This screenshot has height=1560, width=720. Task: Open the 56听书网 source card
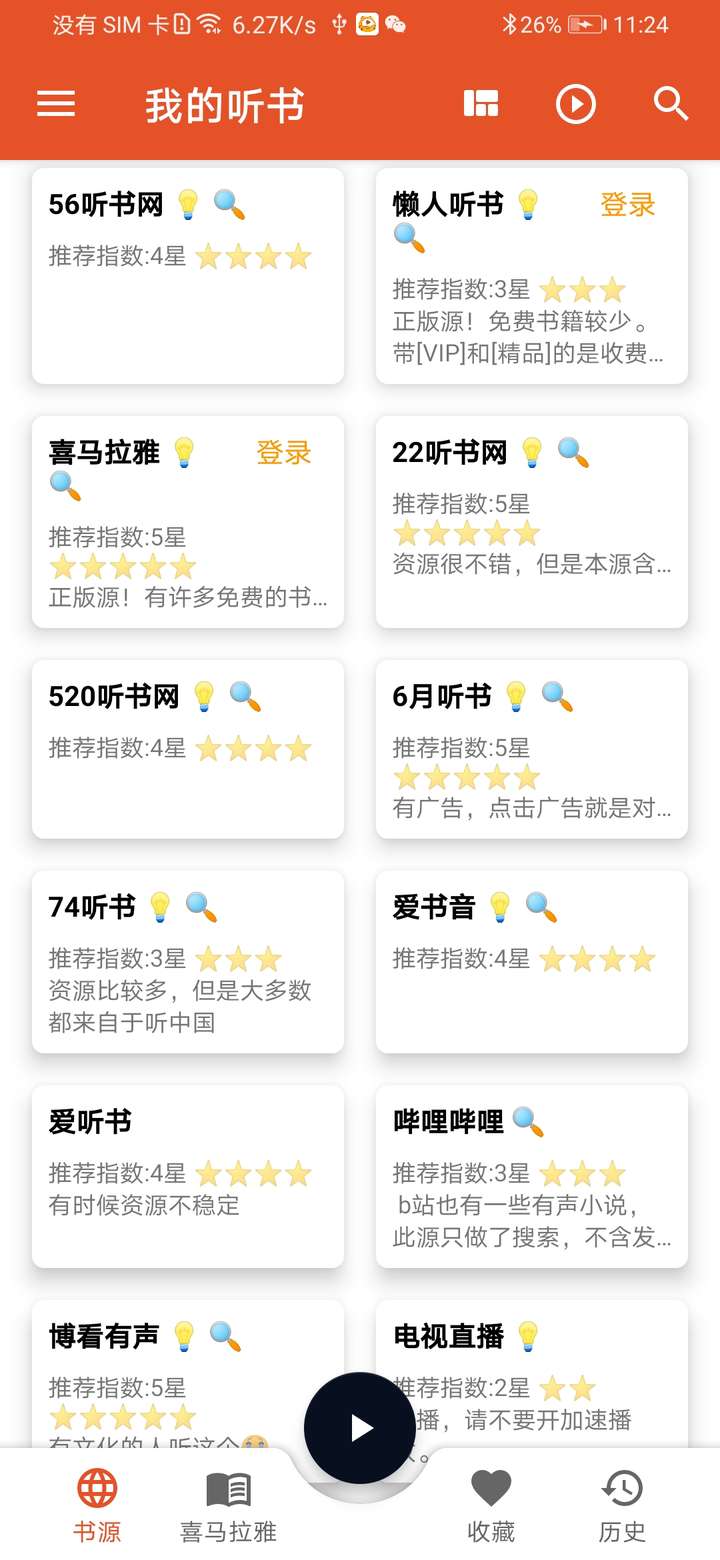[x=188, y=276]
